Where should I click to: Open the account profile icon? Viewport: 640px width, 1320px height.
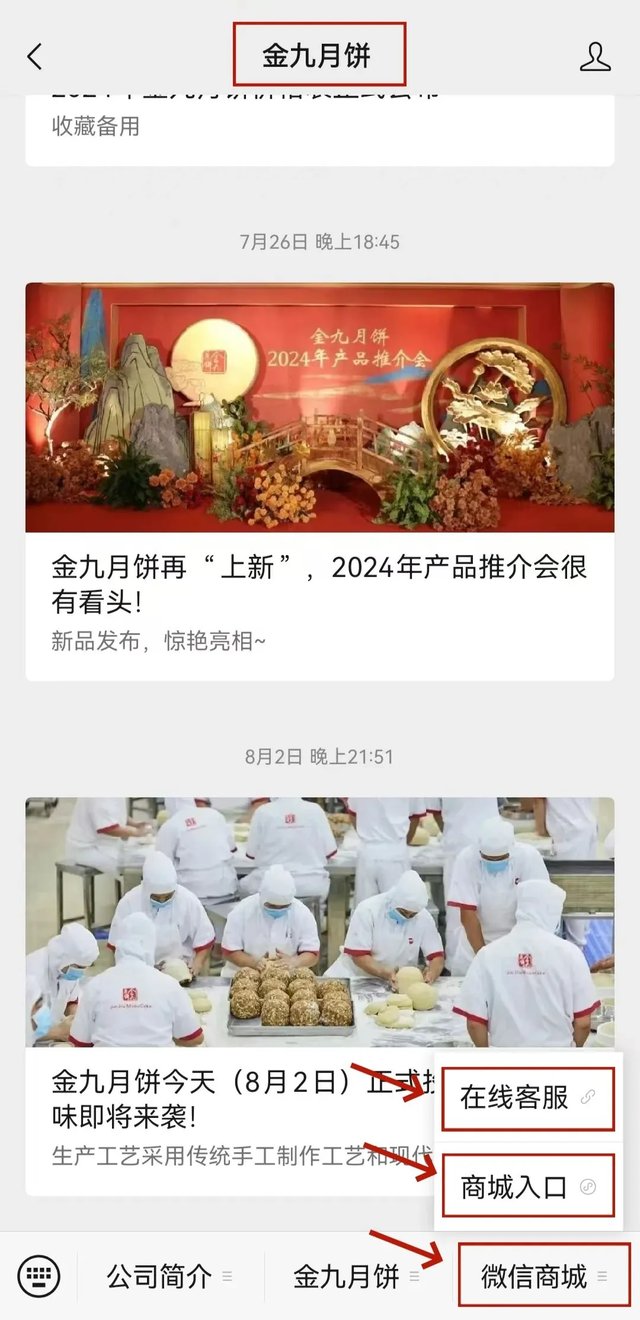595,57
